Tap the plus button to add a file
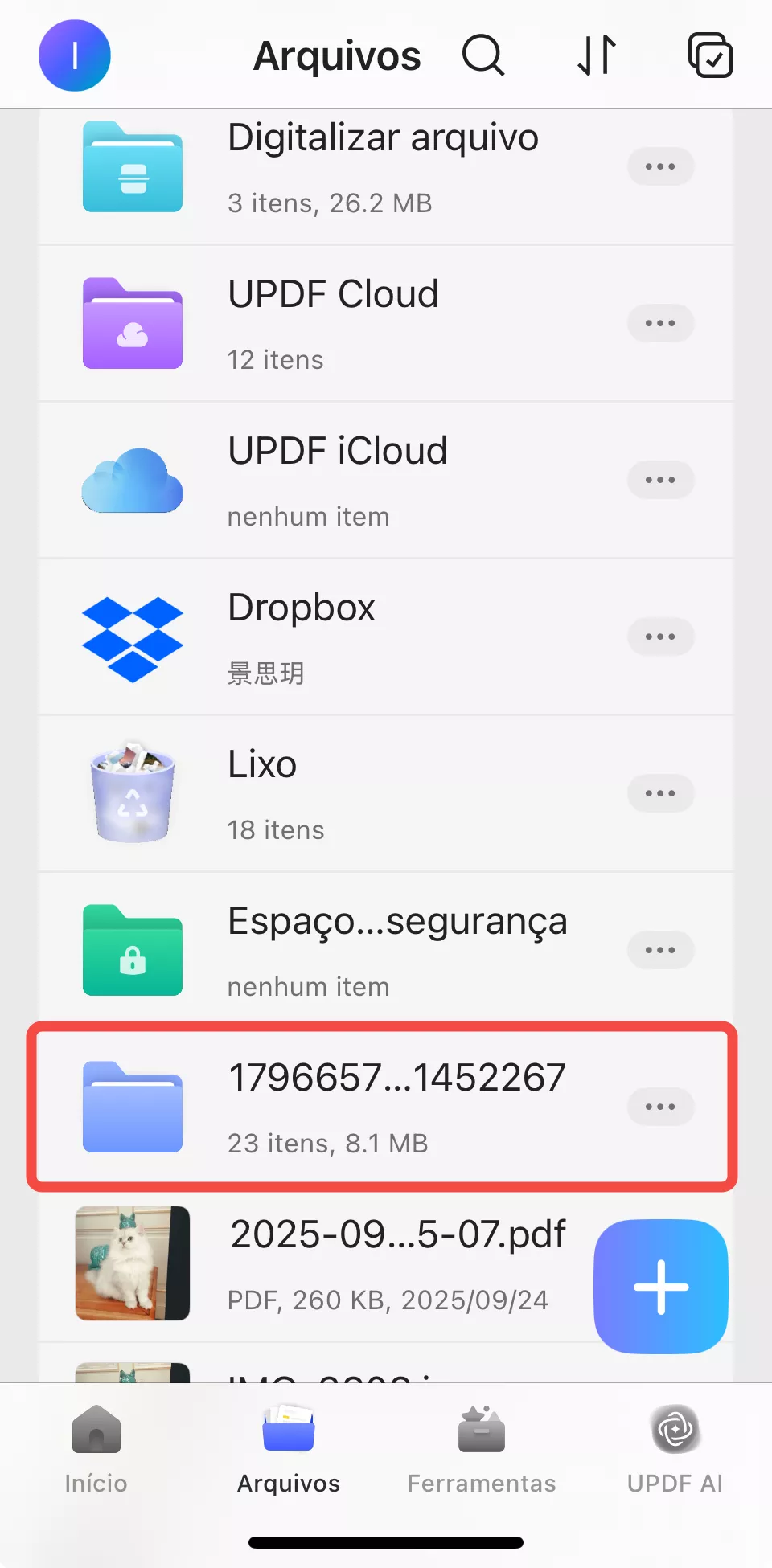 tap(660, 1287)
